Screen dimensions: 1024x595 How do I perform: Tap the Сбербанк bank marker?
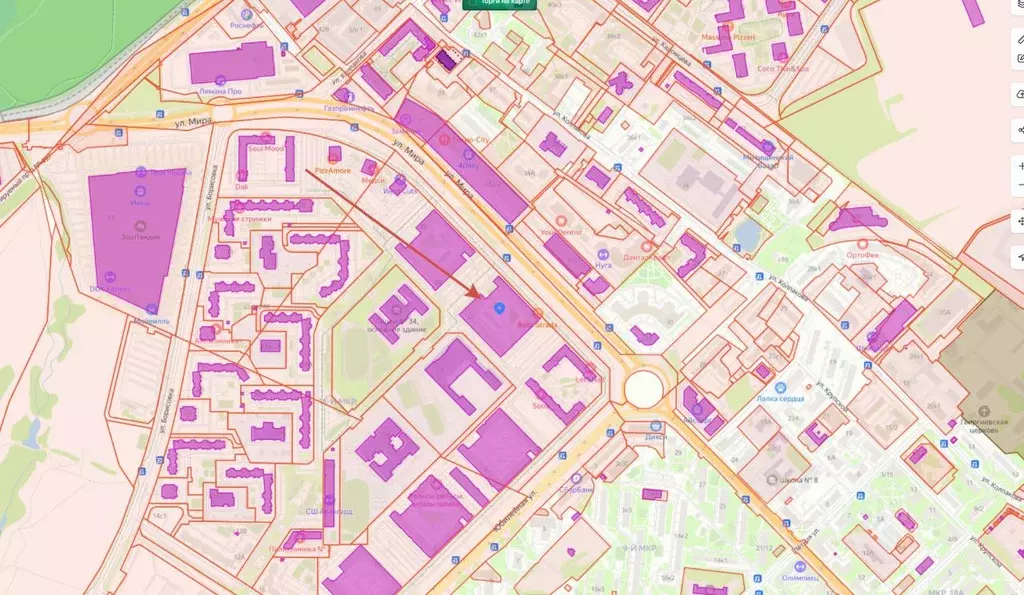coord(577,478)
